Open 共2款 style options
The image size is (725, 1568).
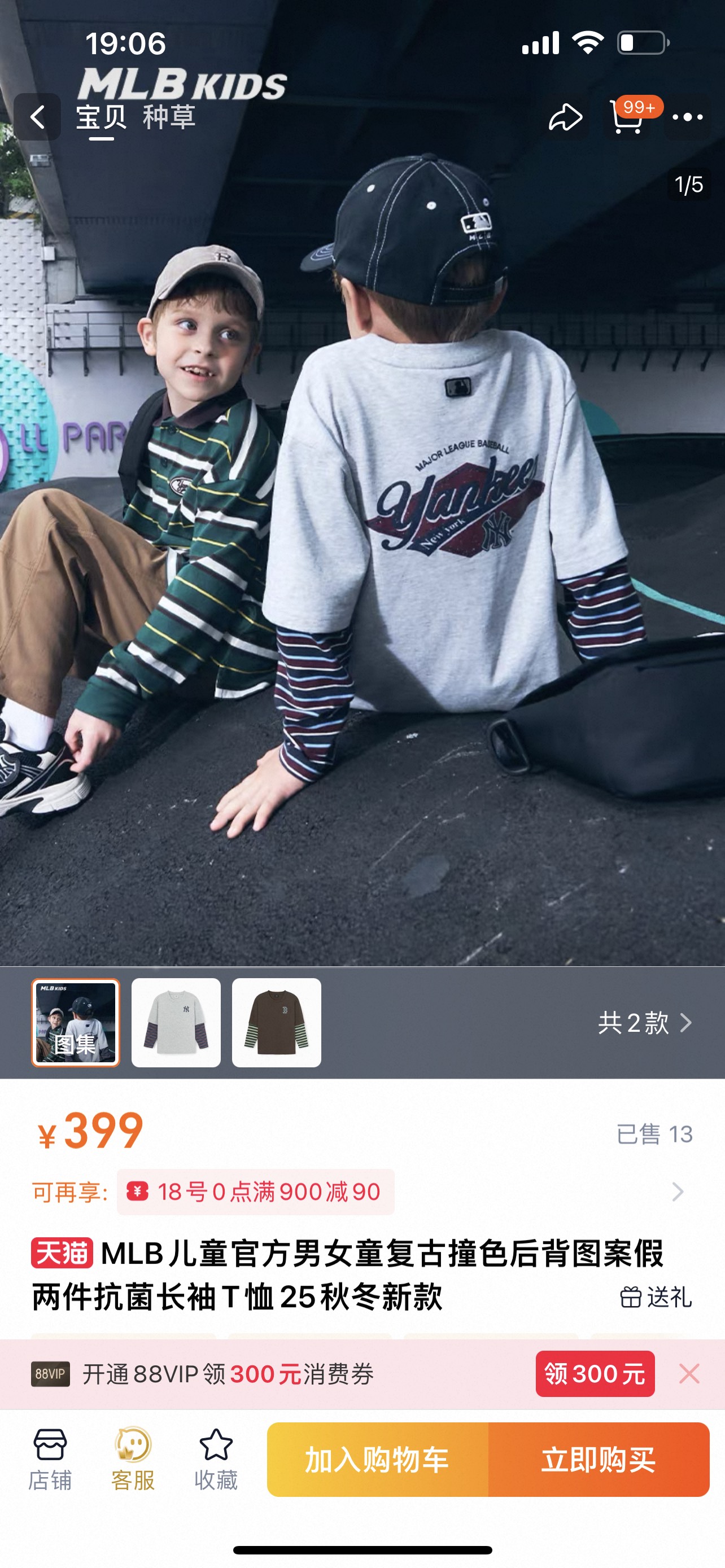tap(644, 1023)
